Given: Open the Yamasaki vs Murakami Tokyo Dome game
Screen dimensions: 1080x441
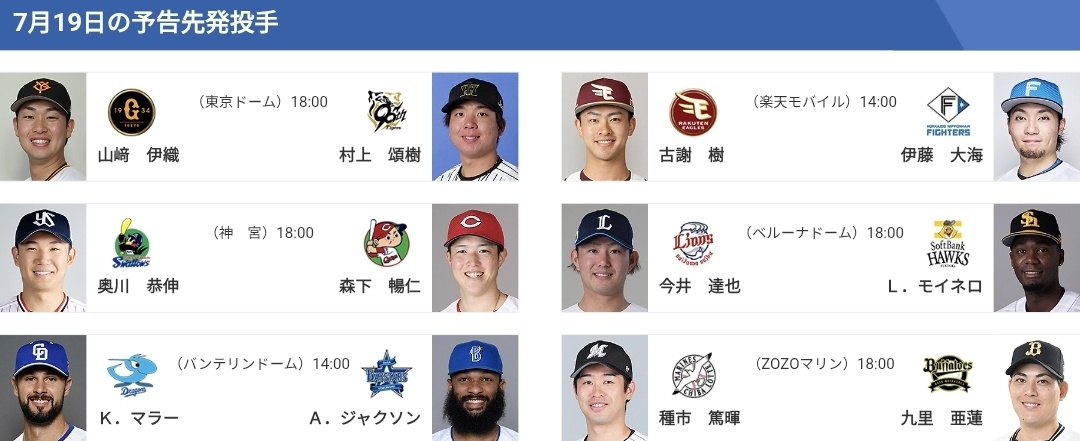Looking at the screenshot, I should 259,127.
